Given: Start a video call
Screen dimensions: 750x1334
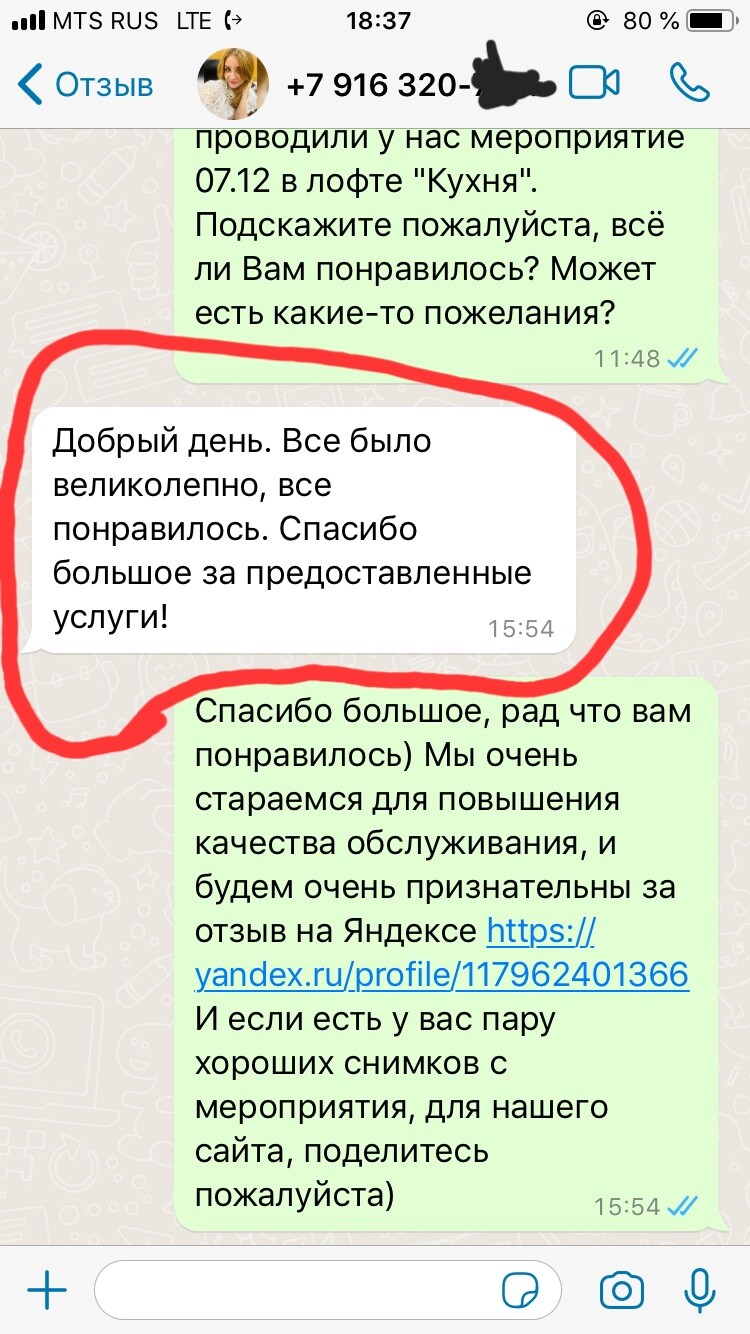Looking at the screenshot, I should [594, 84].
